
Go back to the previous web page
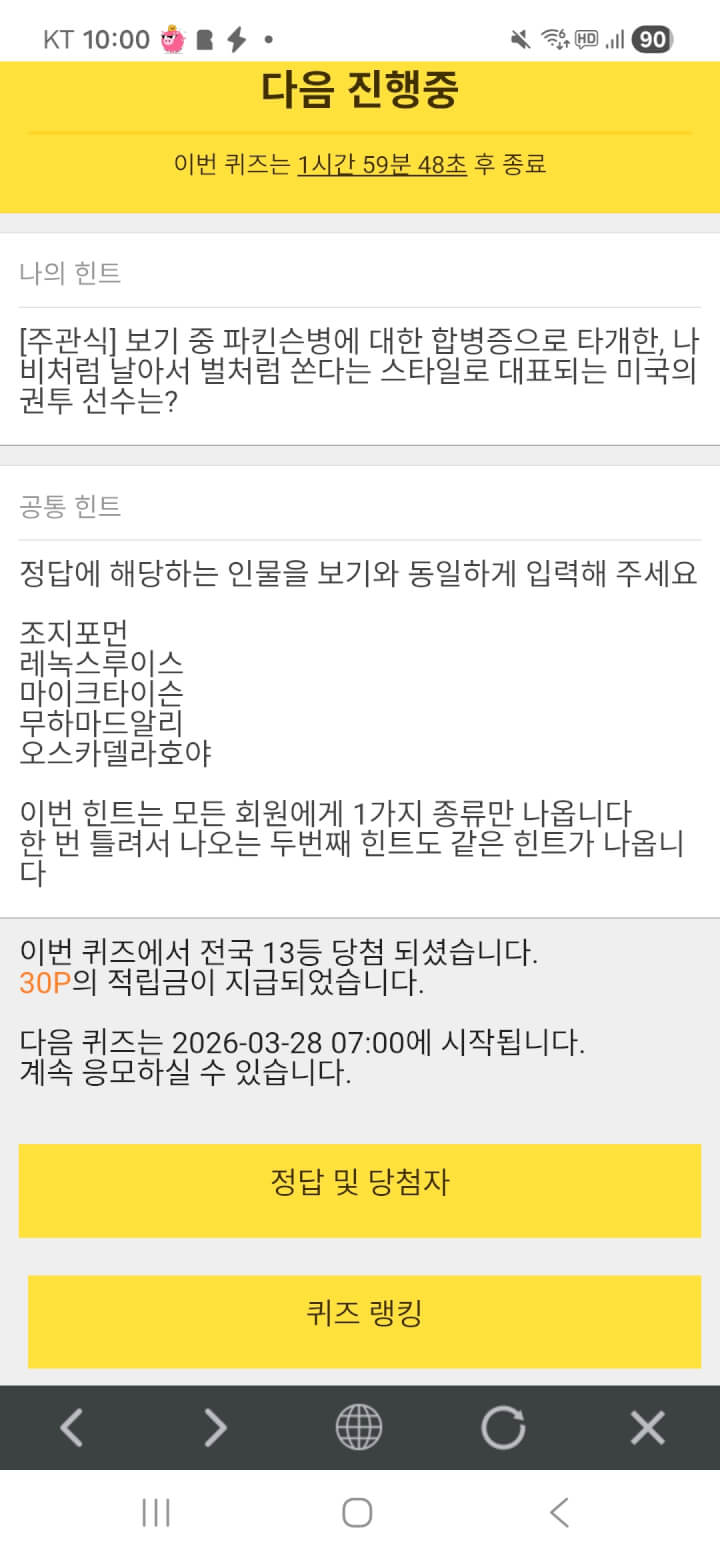(71, 1427)
